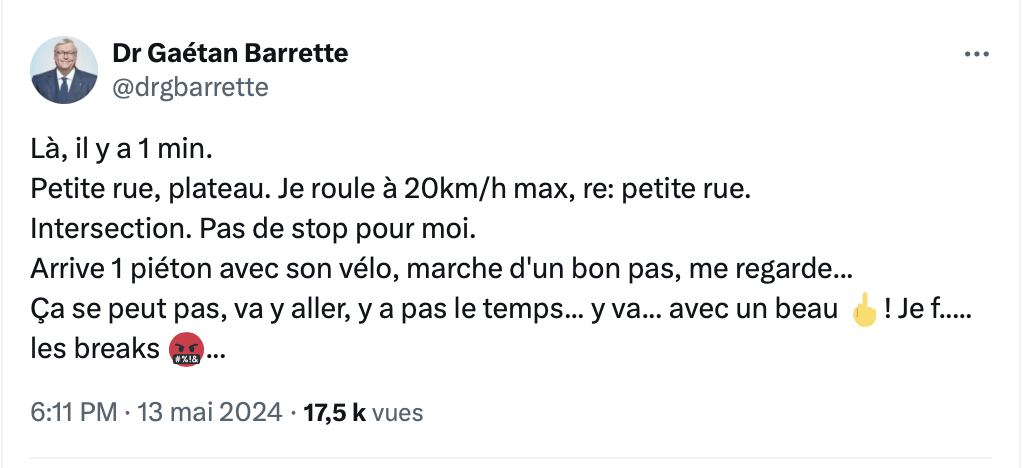Open the @drgbarrette handle link

[x=190, y=87]
